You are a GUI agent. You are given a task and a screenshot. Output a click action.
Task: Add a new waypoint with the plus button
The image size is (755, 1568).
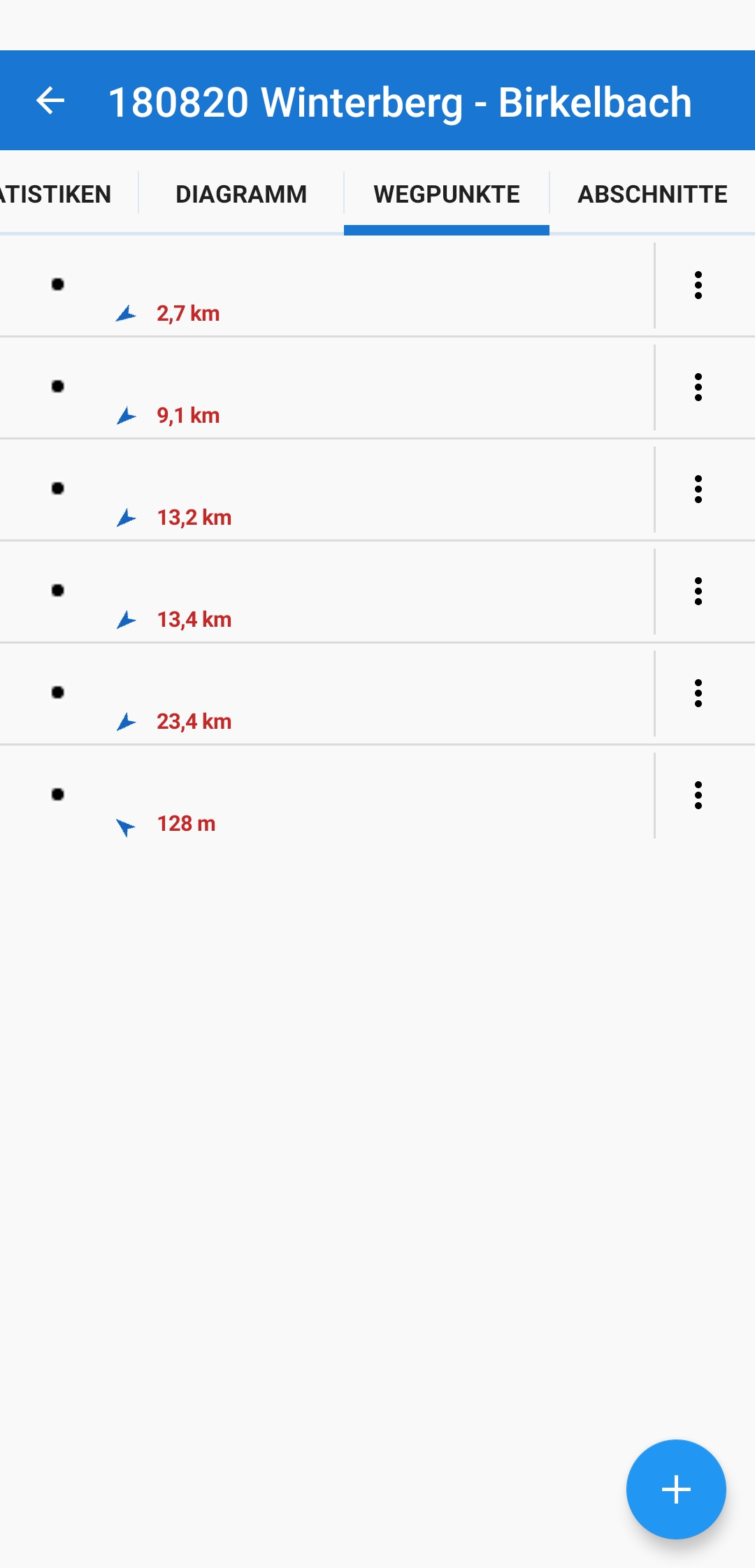click(x=676, y=1489)
